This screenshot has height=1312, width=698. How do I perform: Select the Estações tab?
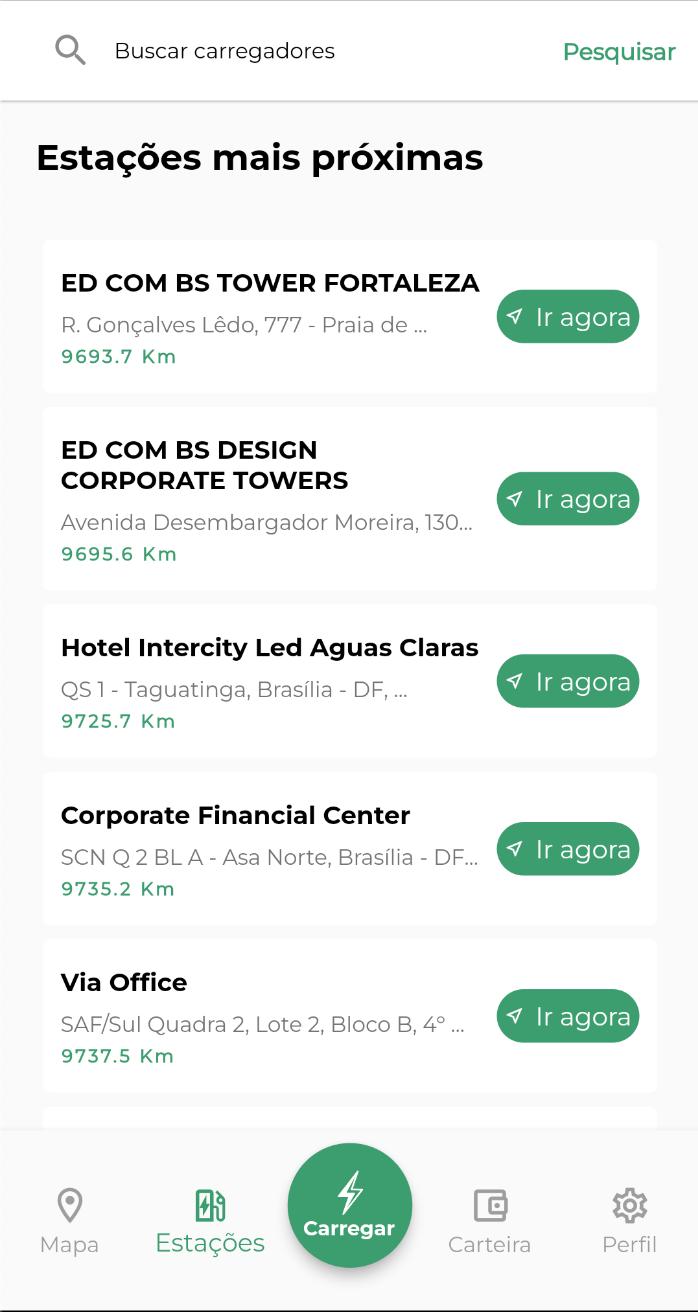click(x=210, y=1221)
